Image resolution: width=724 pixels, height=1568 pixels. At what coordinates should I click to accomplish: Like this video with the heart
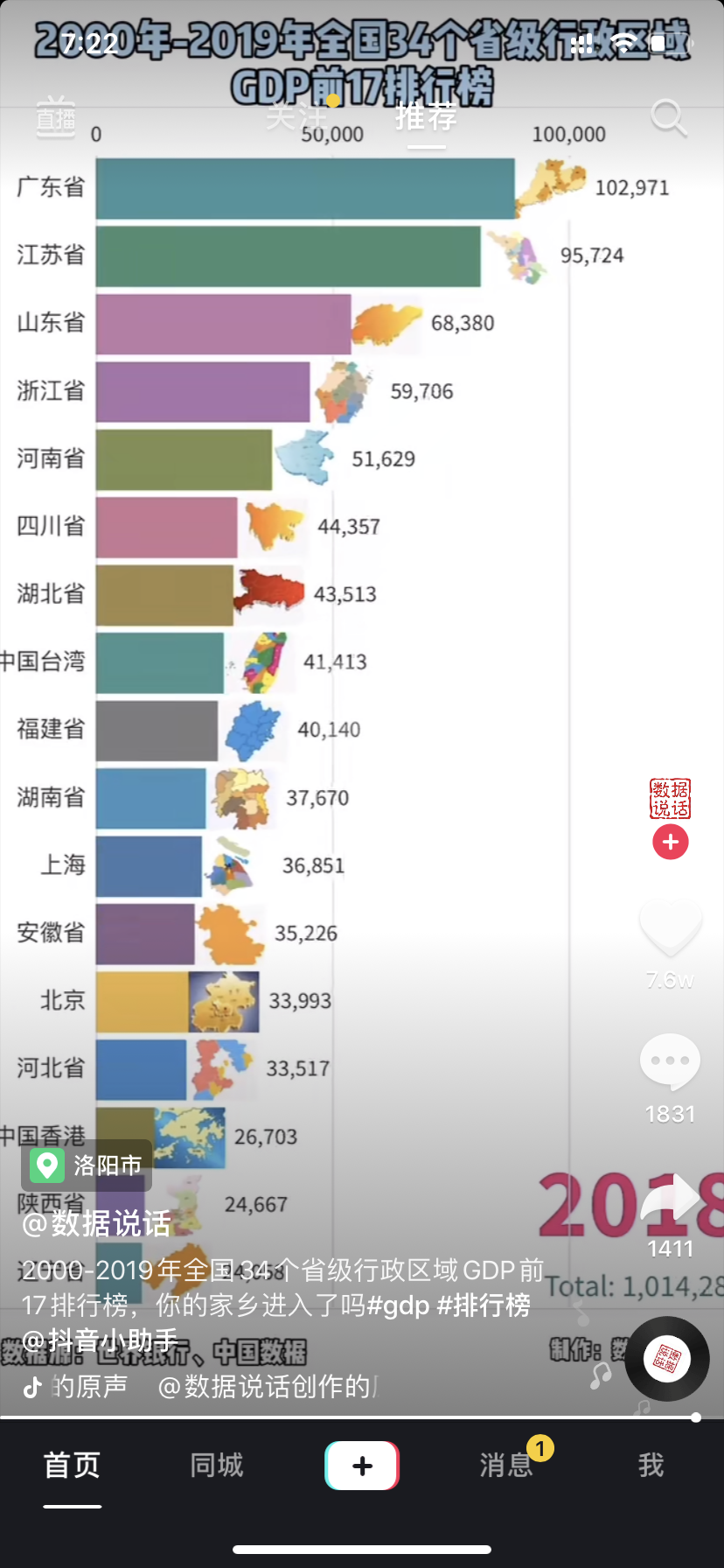click(671, 927)
